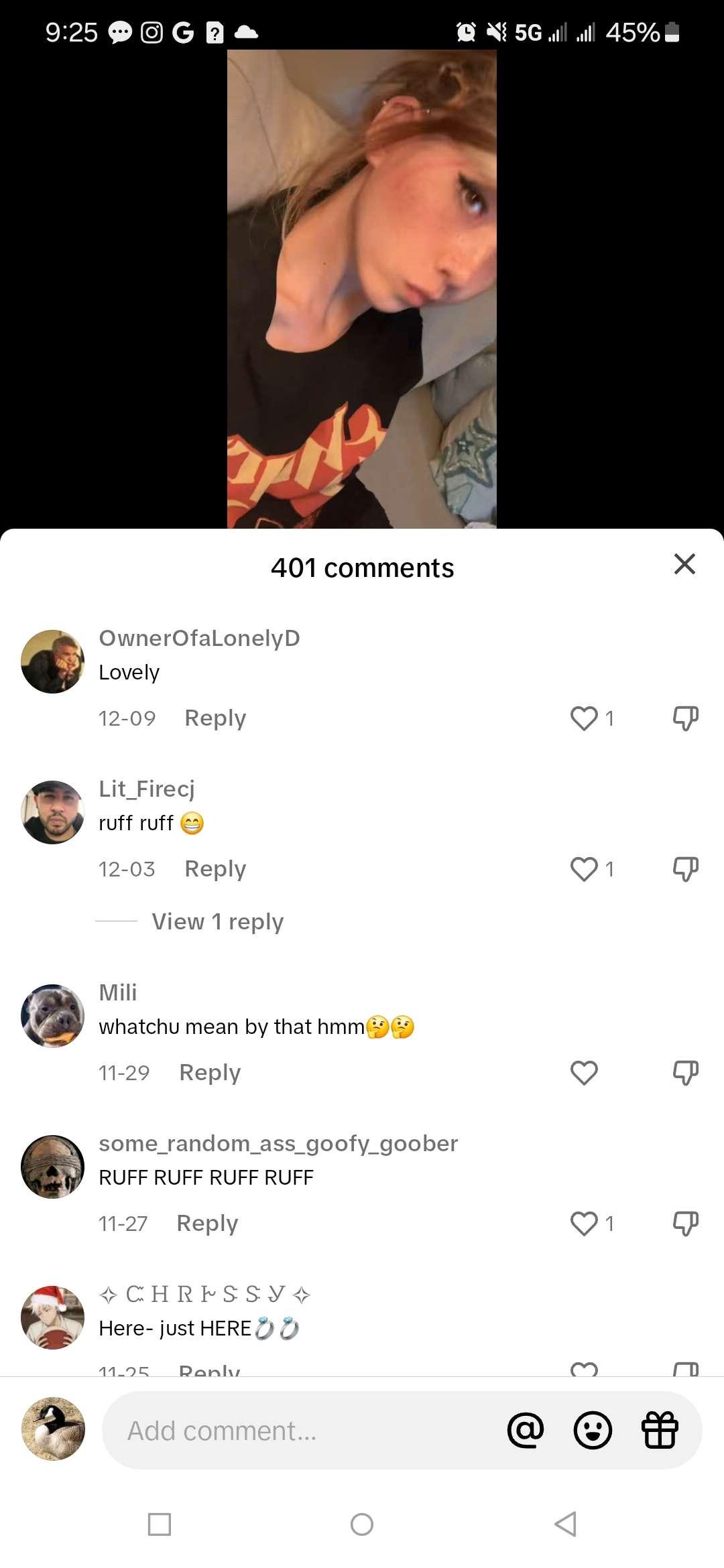This screenshot has width=724, height=1568.
Task: Open the emoji picker in comment box
Action: tap(593, 1431)
